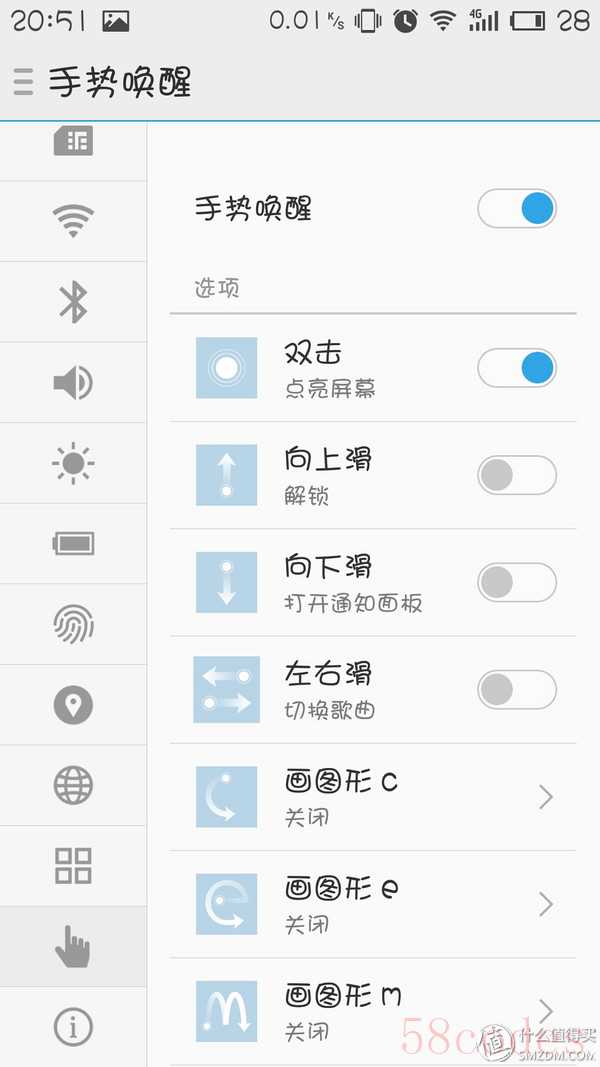The height and width of the screenshot is (1067, 600).
Task: Open Bluetooth settings from the sidebar
Action: (x=73, y=302)
